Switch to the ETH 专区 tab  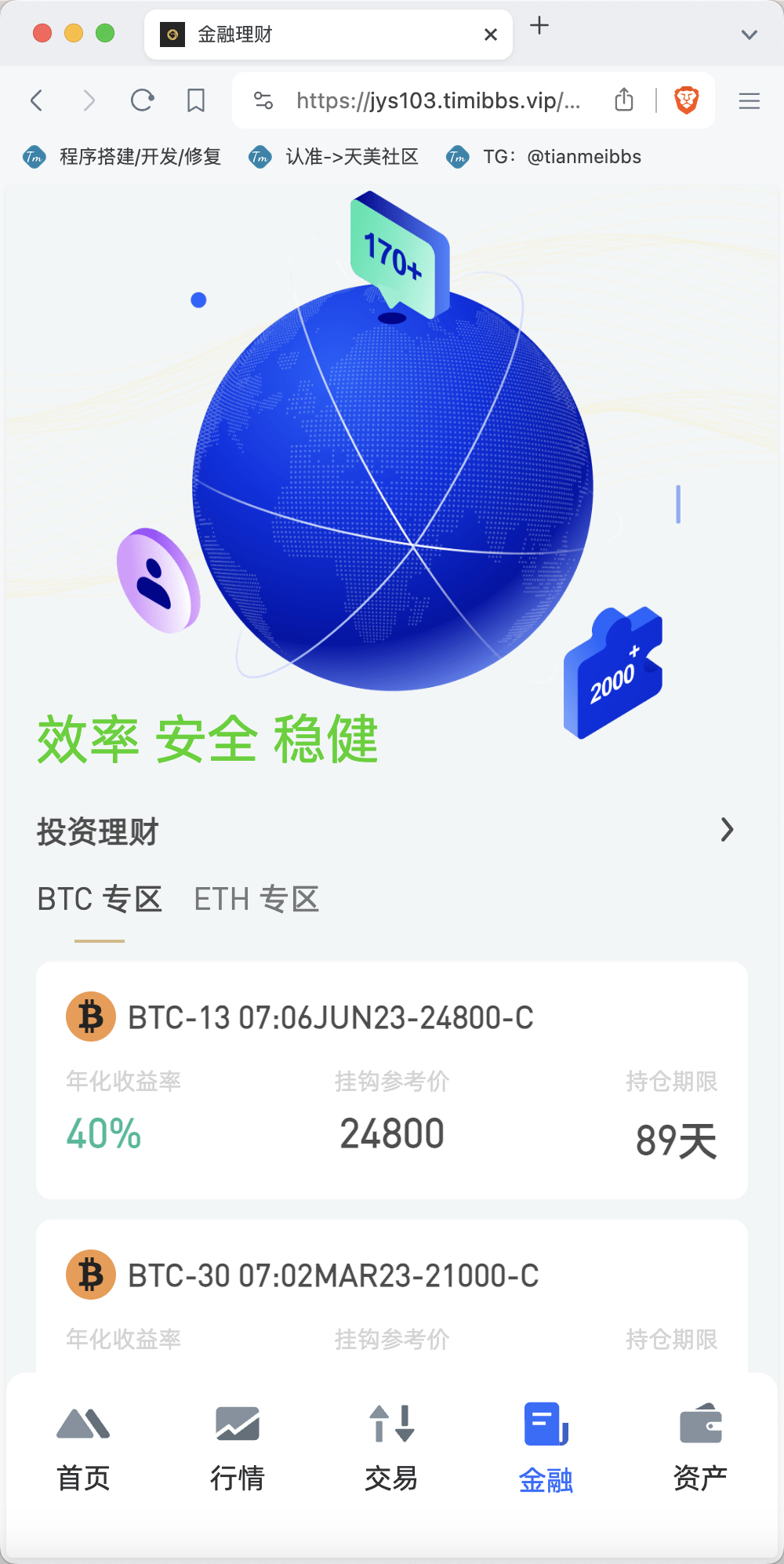256,900
